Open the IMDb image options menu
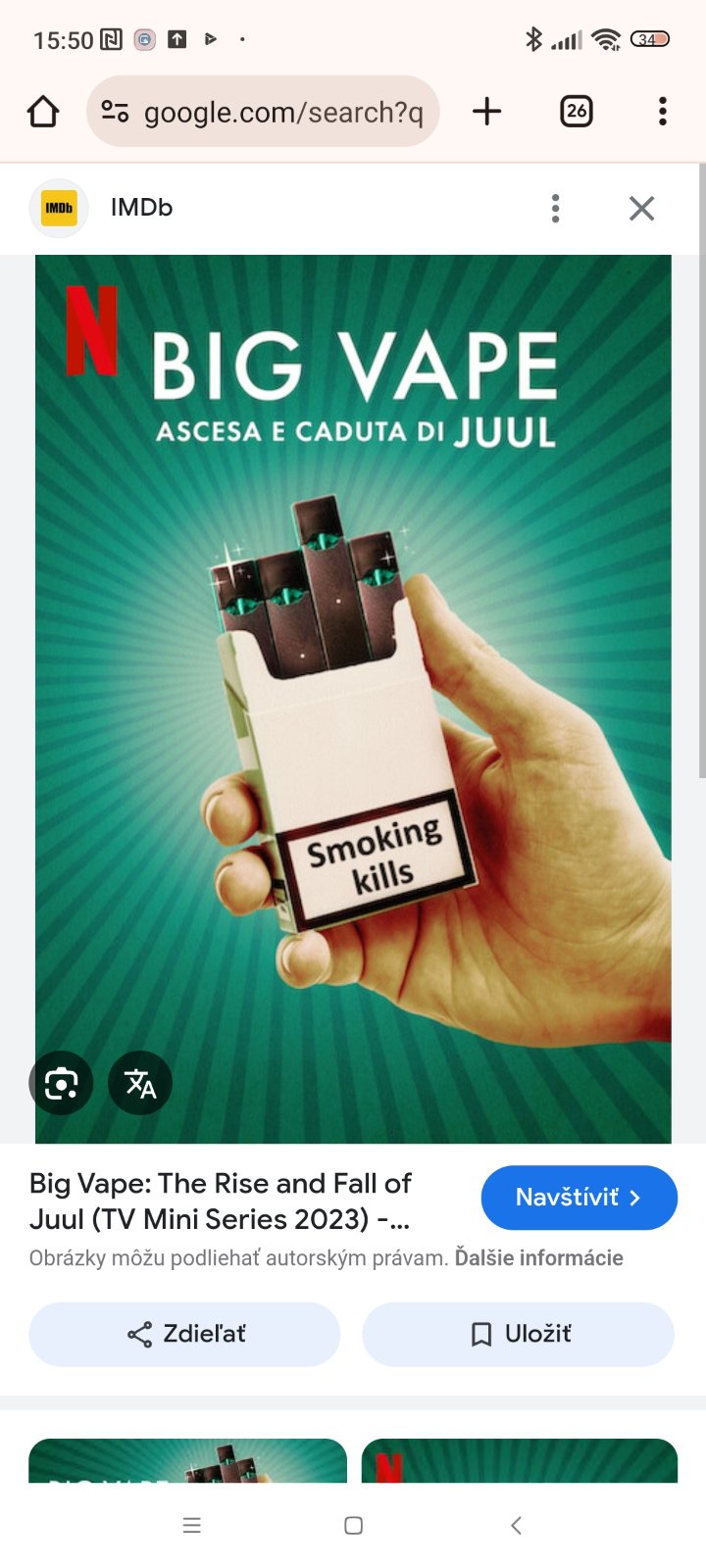The height and width of the screenshot is (1568, 706). (556, 208)
